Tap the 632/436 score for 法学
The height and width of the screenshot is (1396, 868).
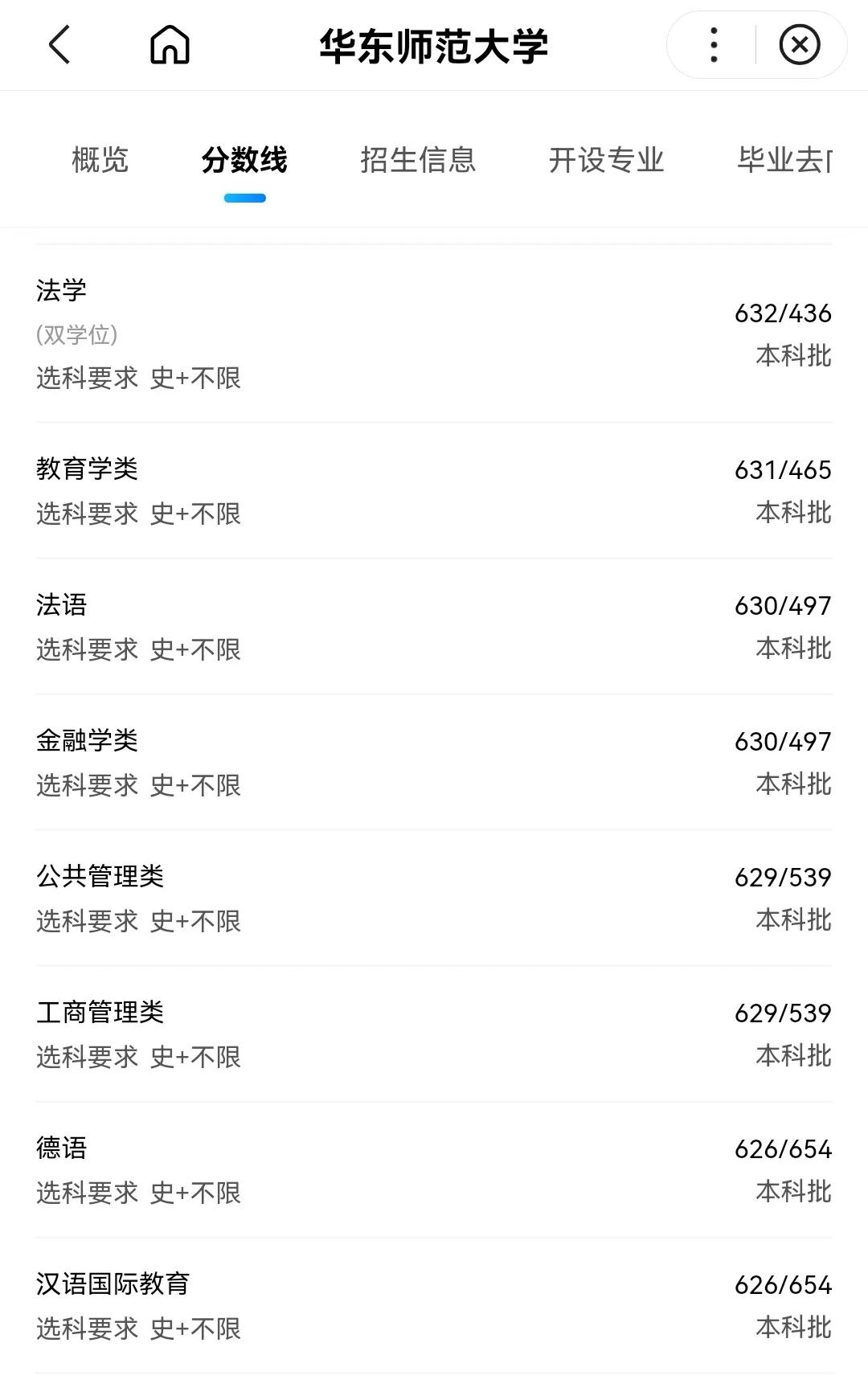click(784, 313)
